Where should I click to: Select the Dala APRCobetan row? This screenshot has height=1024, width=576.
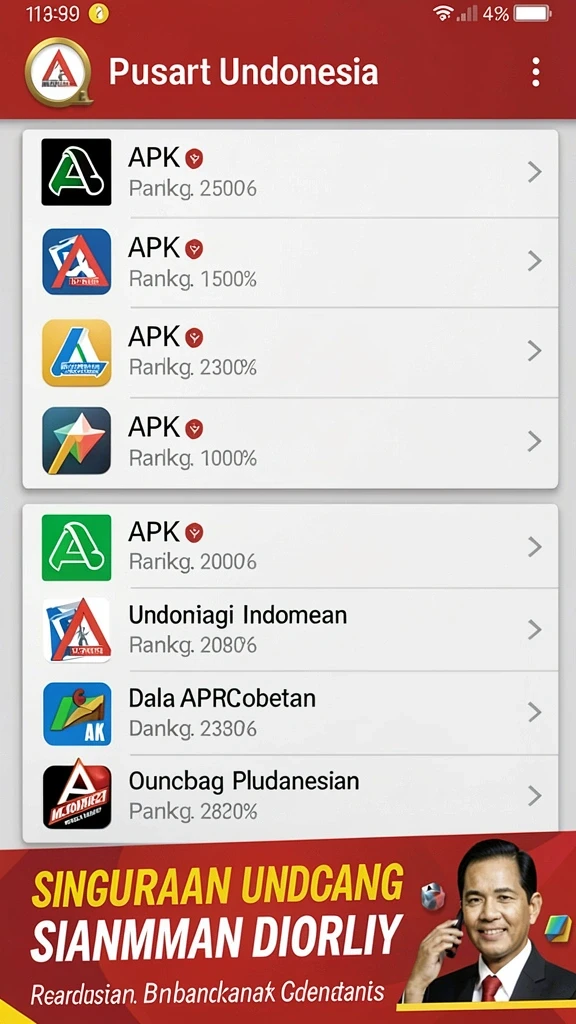pyautogui.click(x=291, y=713)
